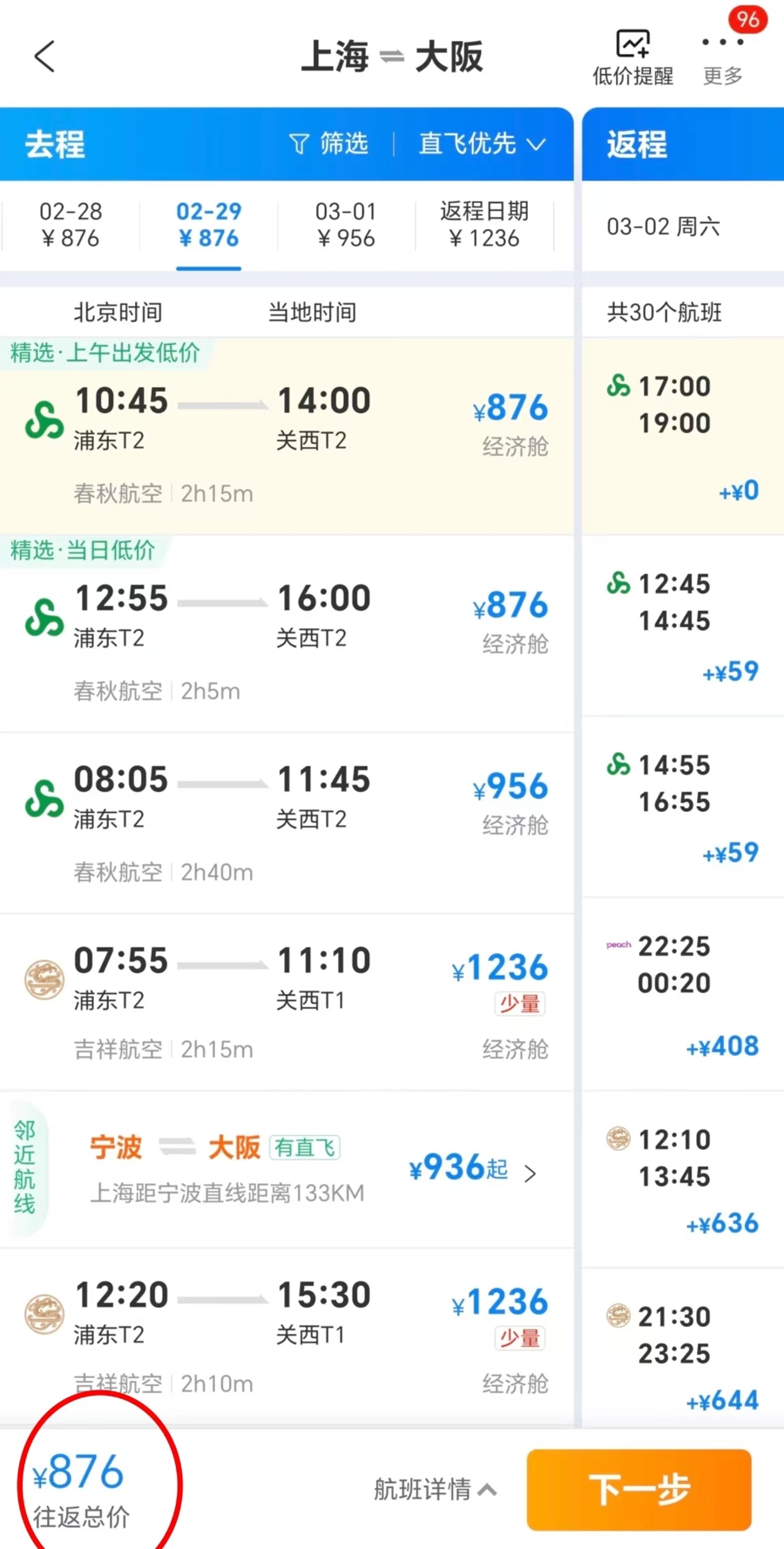Select the 12:45 return flight +¥59
The height and width of the screenshot is (1549, 784).
pyautogui.click(x=683, y=626)
